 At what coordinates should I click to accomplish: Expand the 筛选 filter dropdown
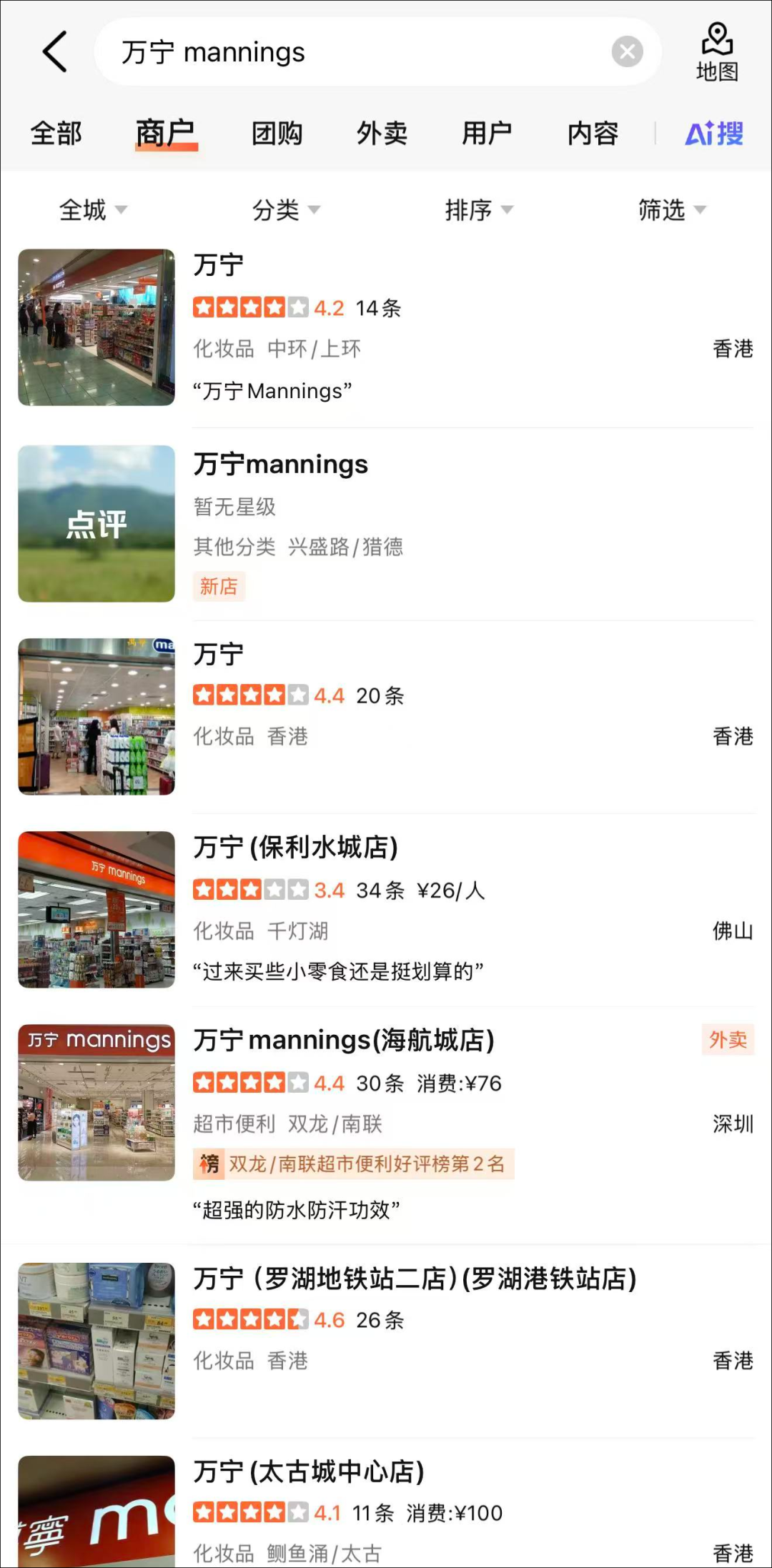coord(672,210)
